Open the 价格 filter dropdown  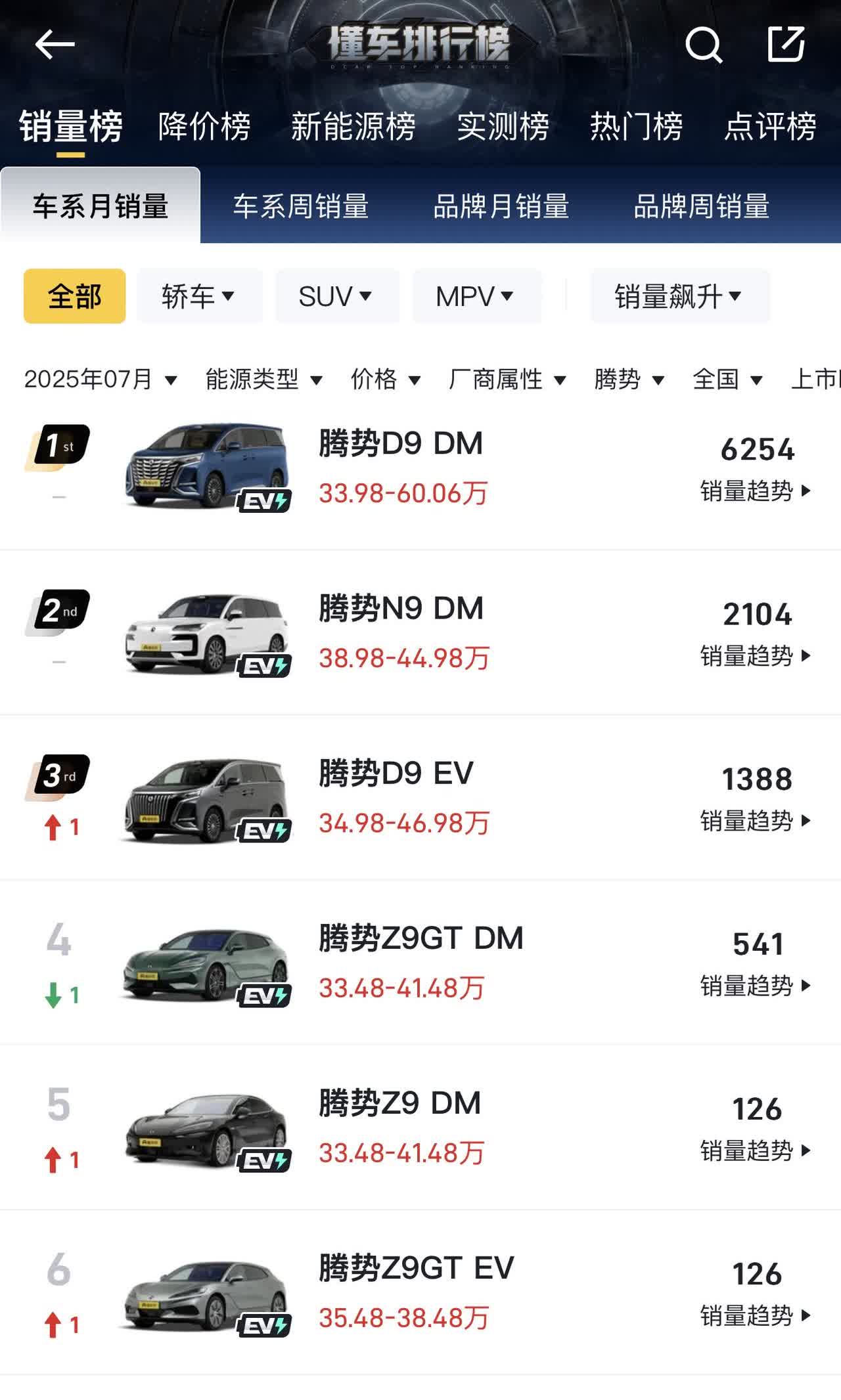pos(386,380)
